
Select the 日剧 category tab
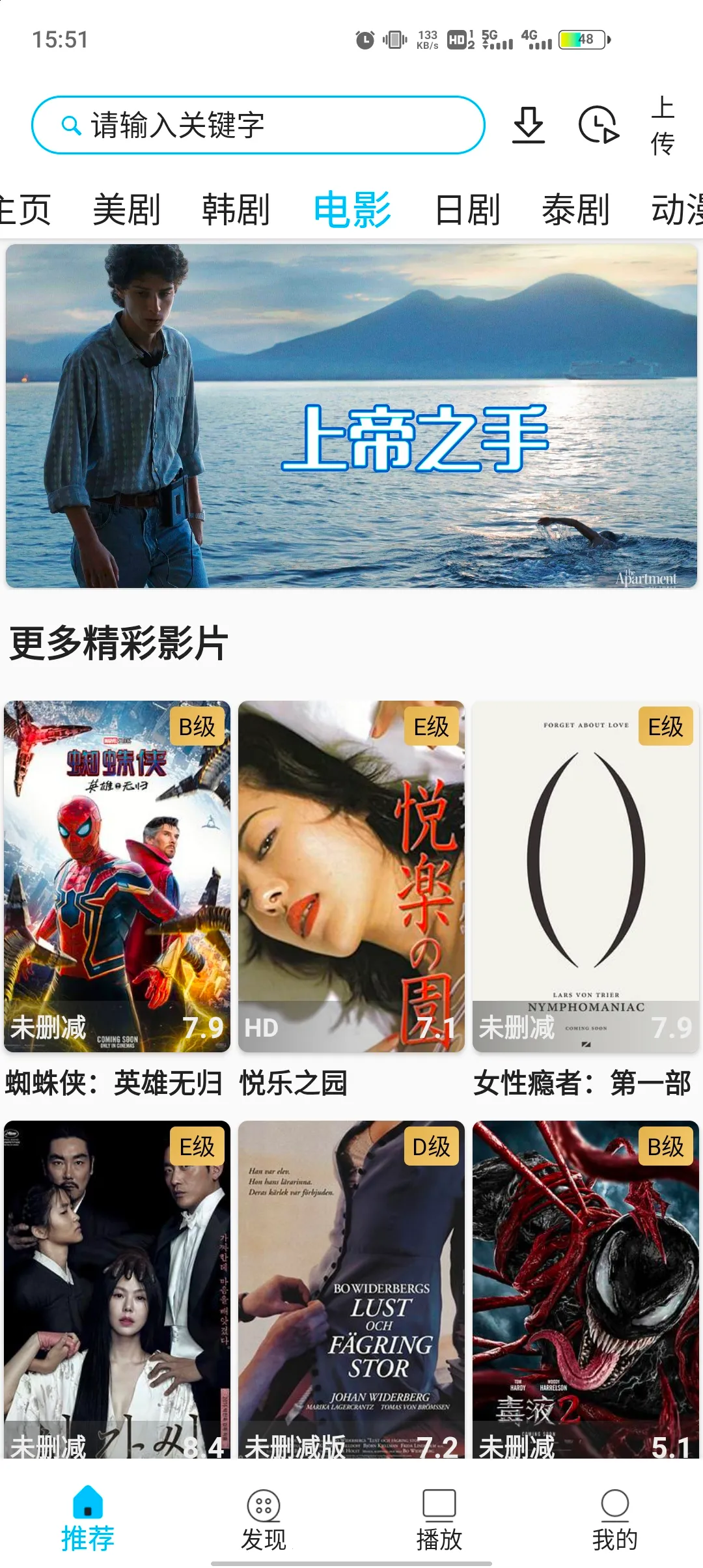coord(467,210)
